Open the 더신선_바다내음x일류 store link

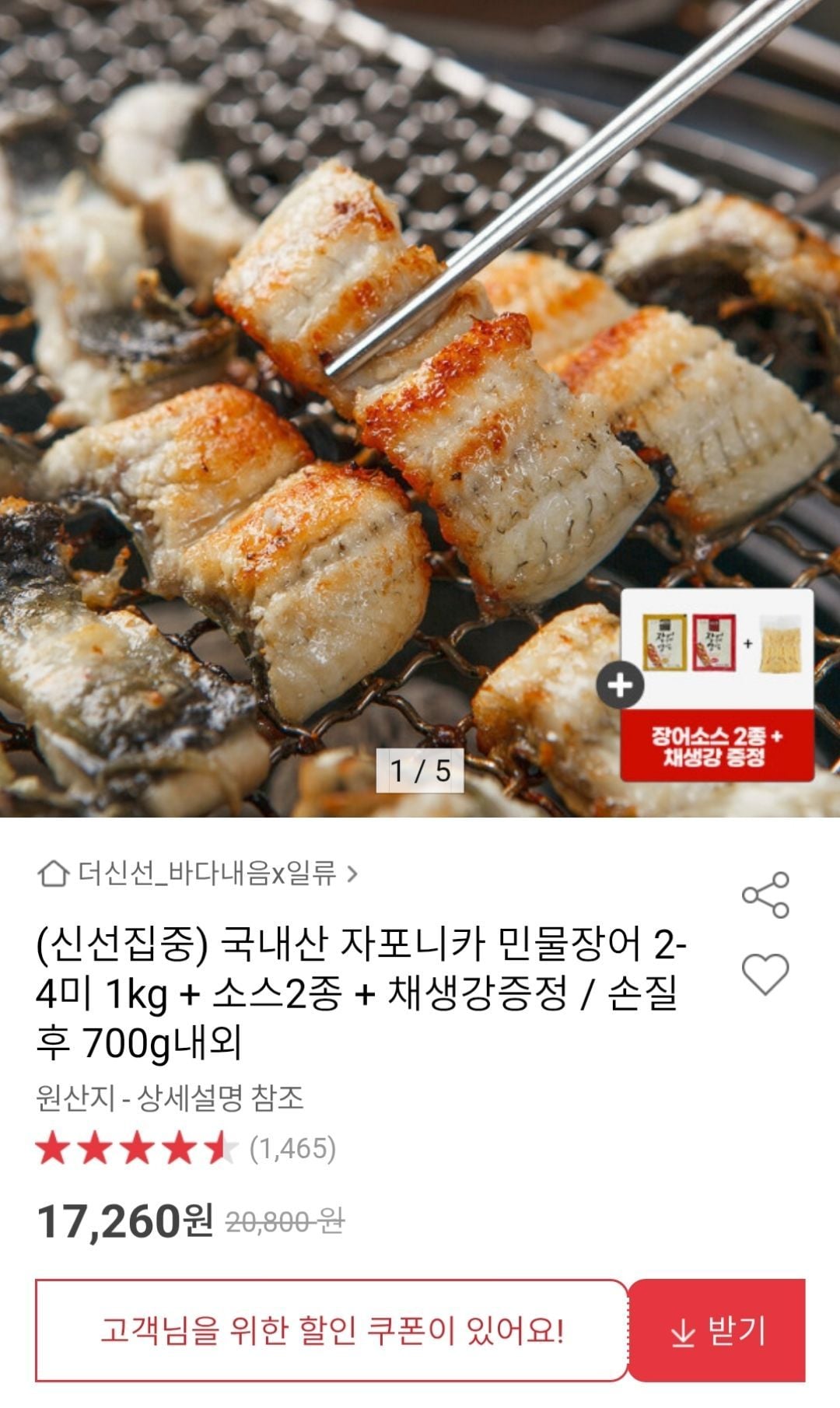(198, 874)
